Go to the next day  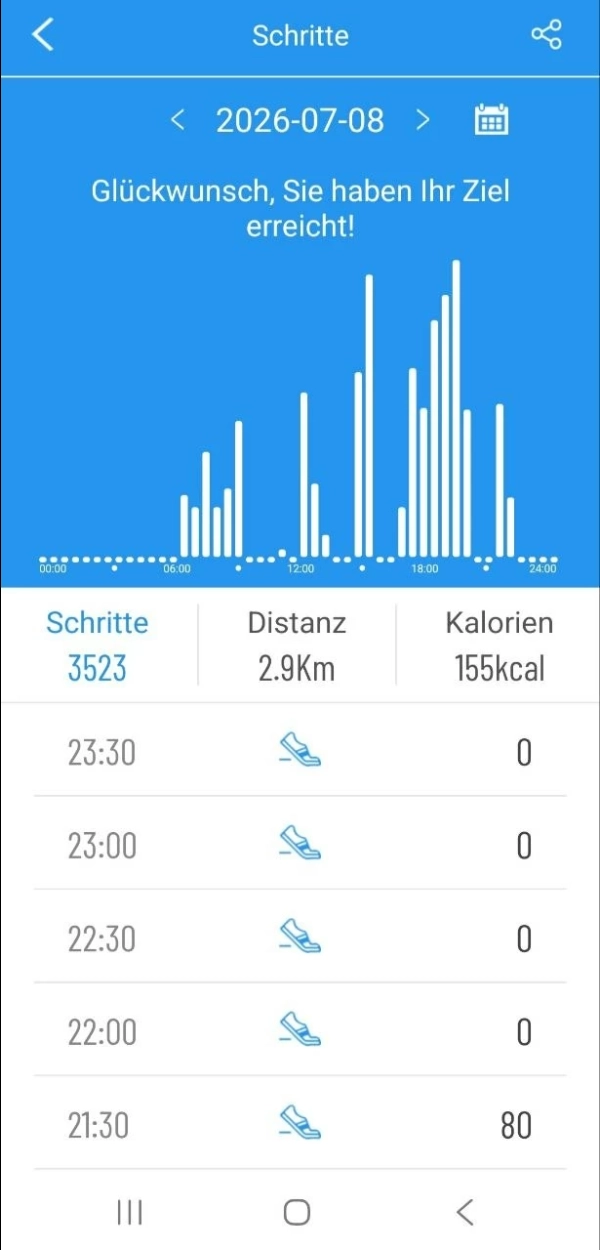[422, 121]
